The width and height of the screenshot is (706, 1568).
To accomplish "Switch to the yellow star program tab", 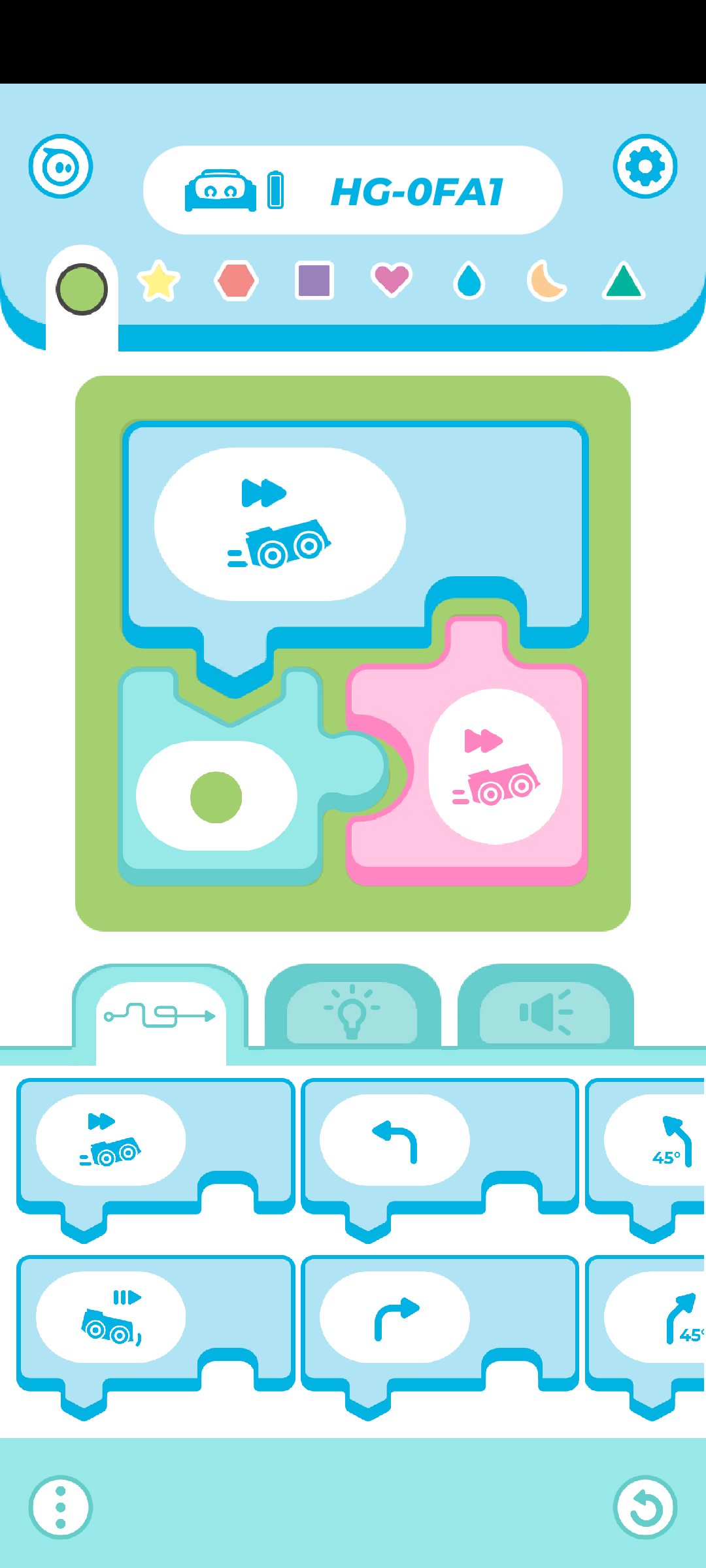I will click(x=158, y=281).
